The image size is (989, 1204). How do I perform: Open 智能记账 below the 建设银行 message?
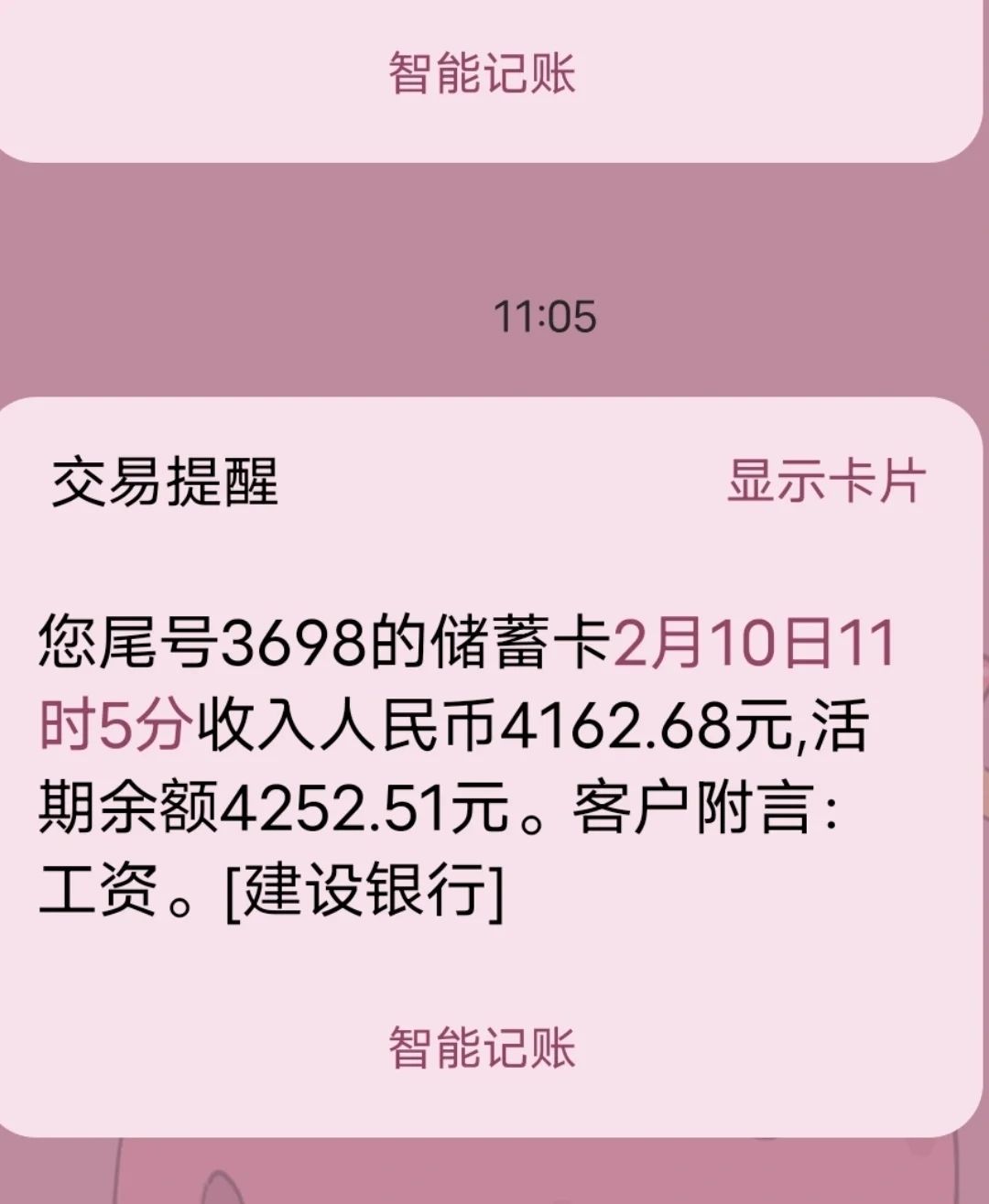[482, 1048]
